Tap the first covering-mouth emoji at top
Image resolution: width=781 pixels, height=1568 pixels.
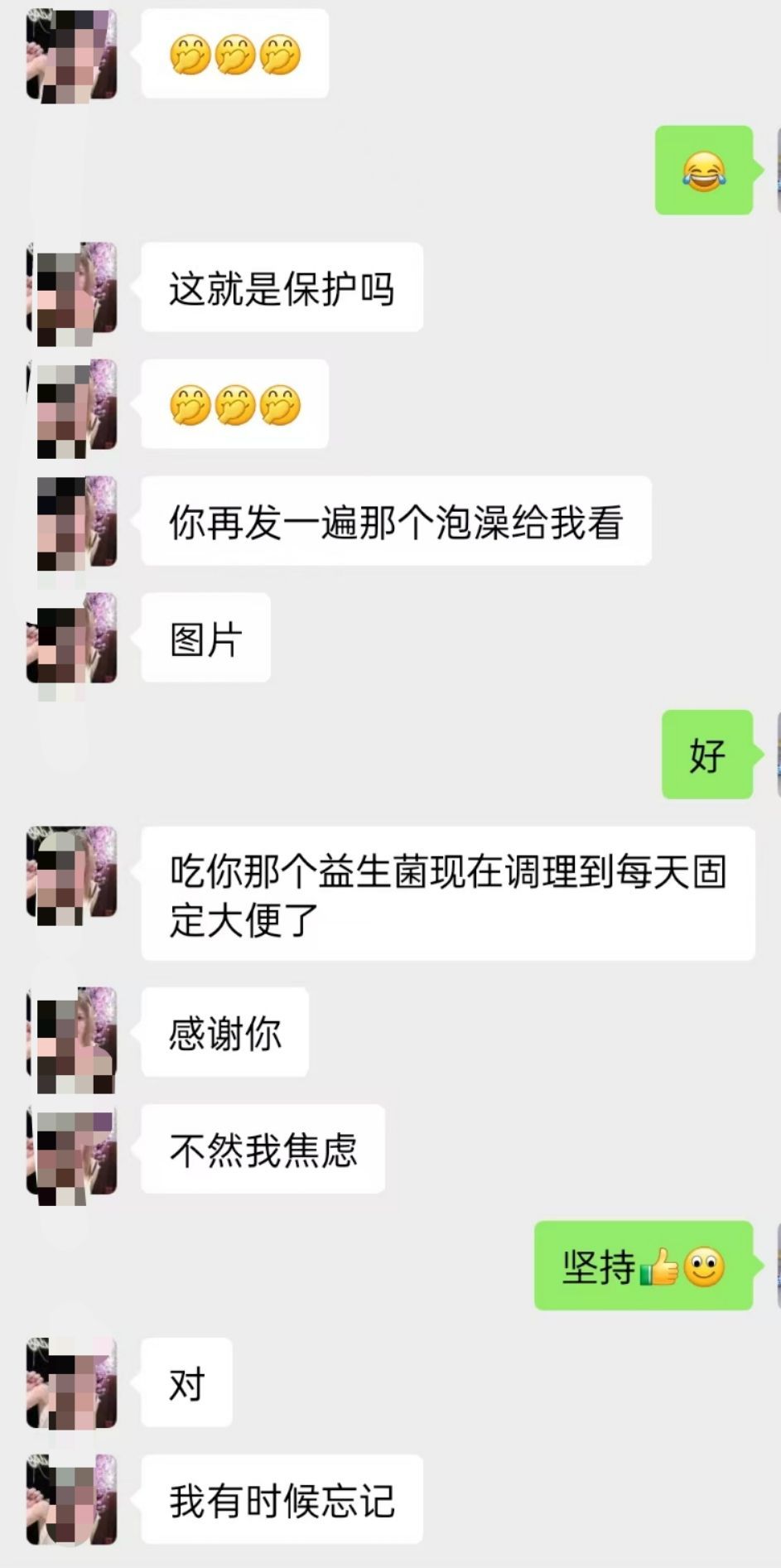click(191, 53)
